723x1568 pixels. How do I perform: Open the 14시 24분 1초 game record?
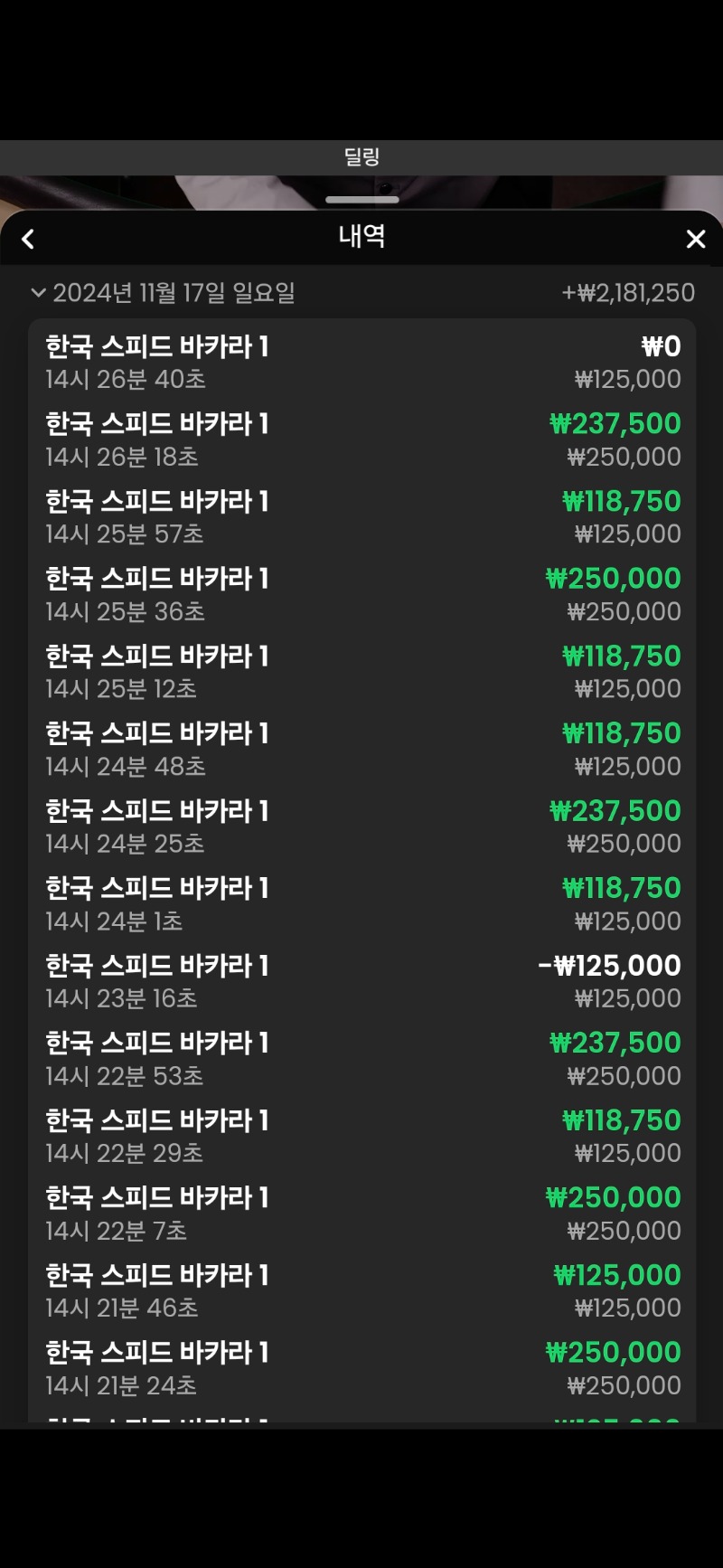361,904
